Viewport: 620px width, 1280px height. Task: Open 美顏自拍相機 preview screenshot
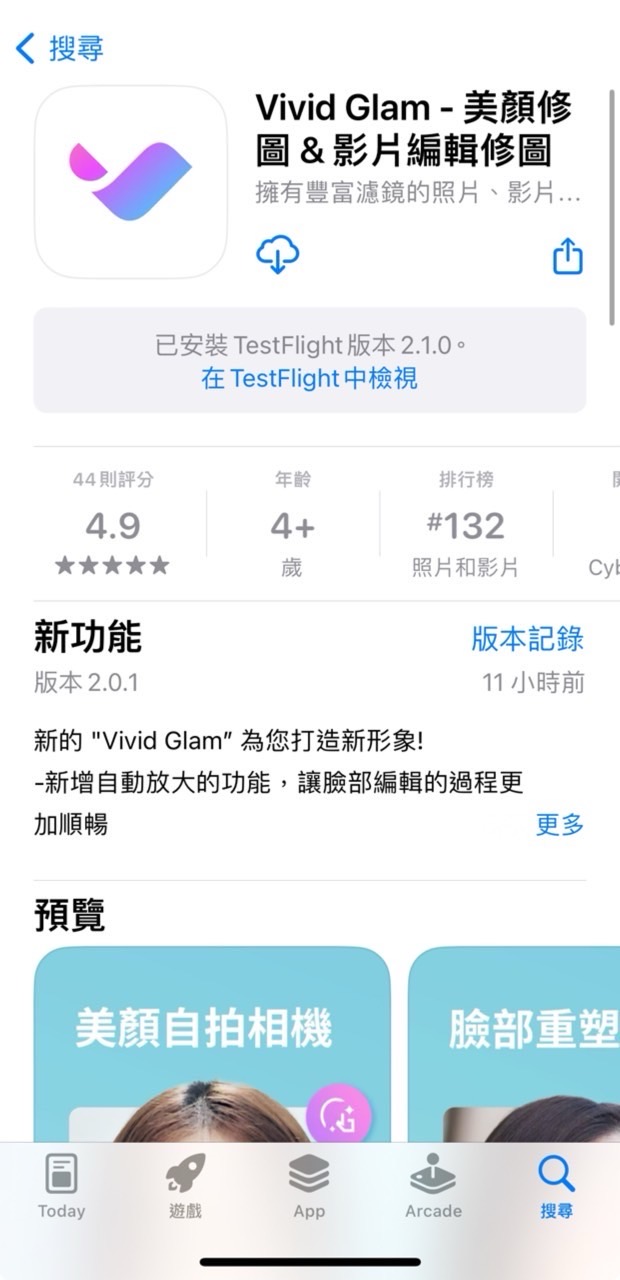(211, 1045)
